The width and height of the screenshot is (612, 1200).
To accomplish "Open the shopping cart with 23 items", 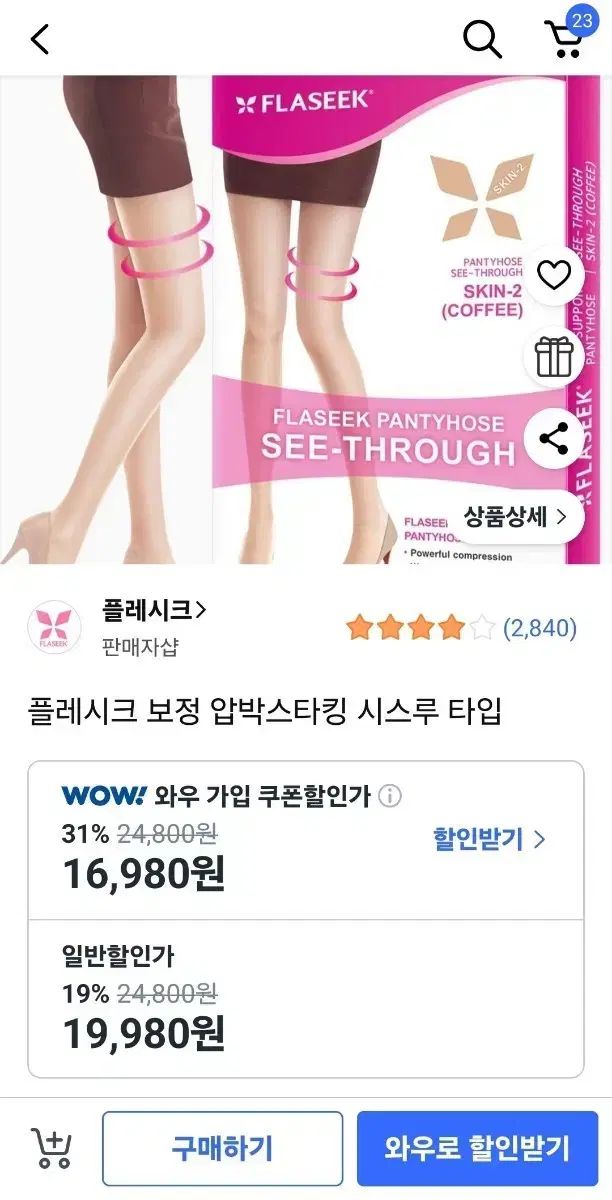I will 565,39.
